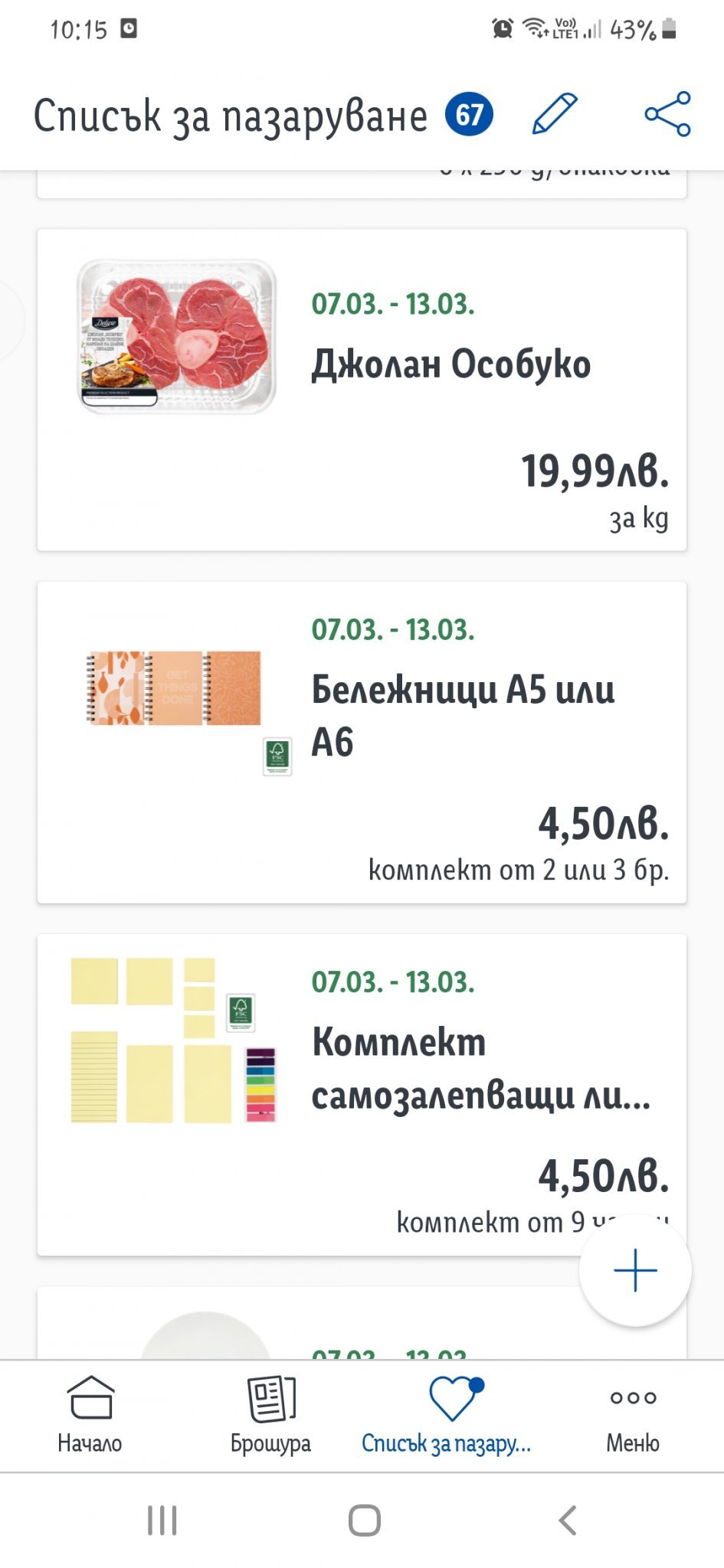Open the Джолан Особуко product card
Viewport: 724px width, 1568px height.
362,390
